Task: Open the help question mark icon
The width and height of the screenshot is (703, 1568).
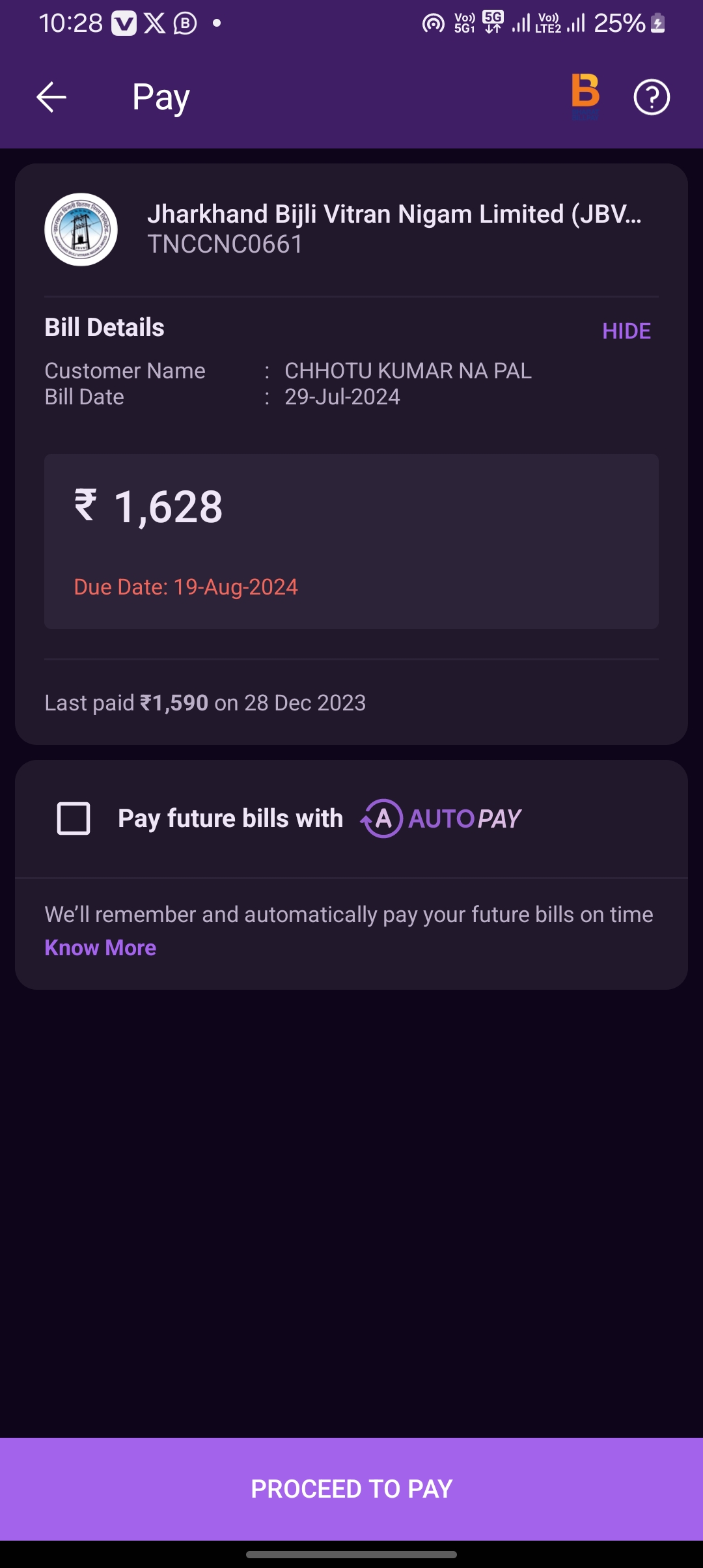Action: 652,98
